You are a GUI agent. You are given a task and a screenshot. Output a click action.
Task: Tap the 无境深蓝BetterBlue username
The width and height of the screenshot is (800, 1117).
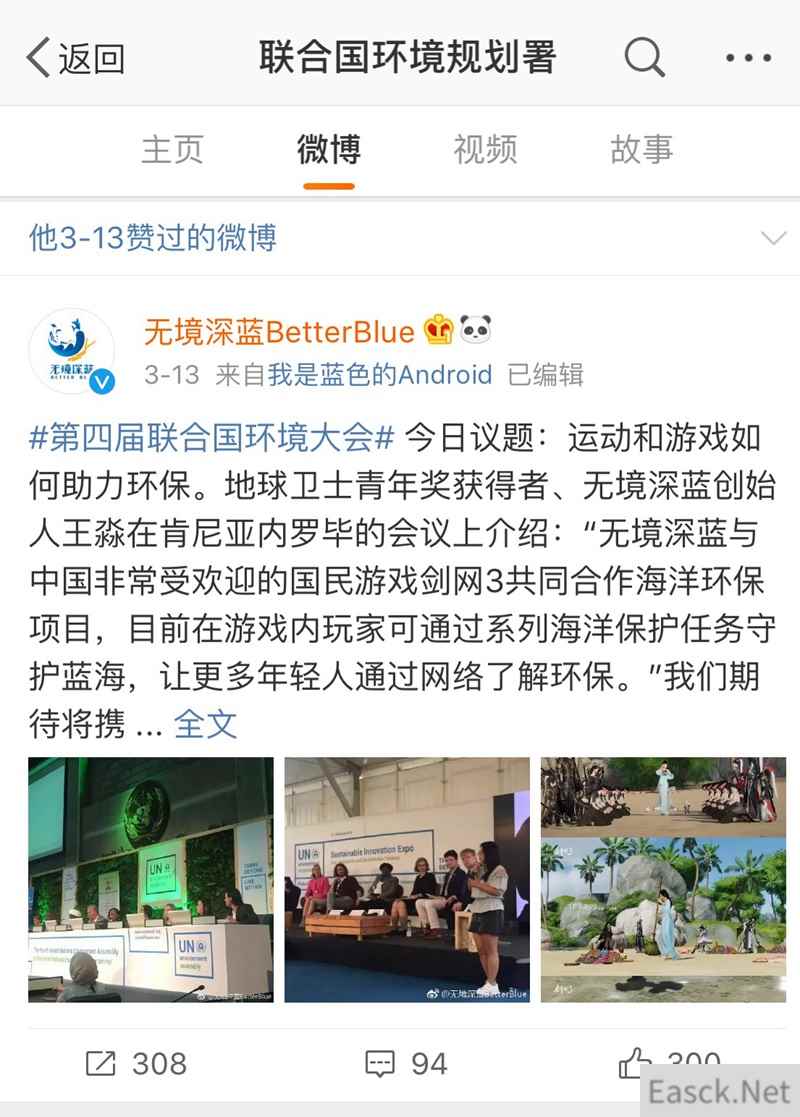point(279,330)
